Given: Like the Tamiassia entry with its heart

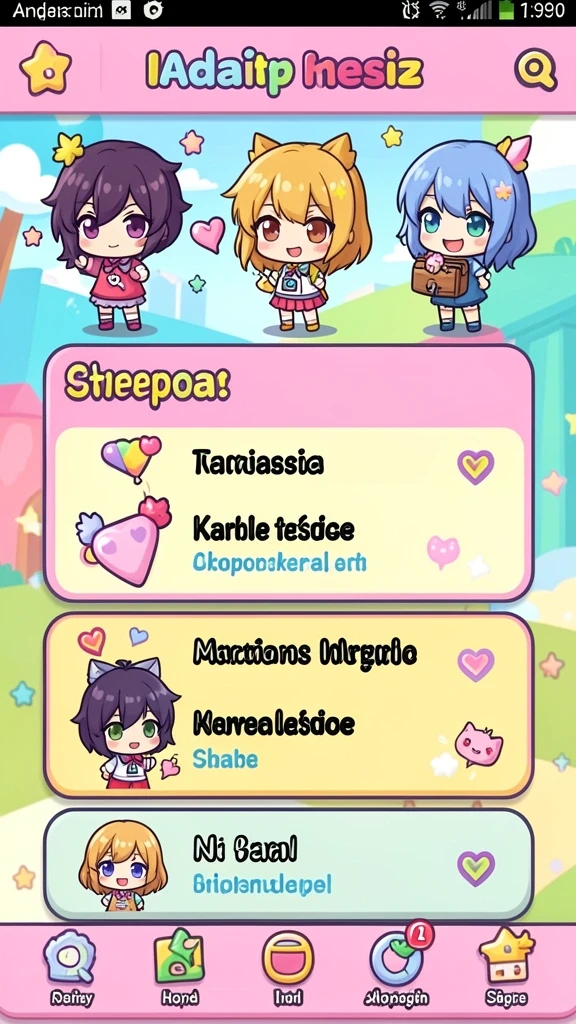Looking at the screenshot, I should (x=475, y=466).
